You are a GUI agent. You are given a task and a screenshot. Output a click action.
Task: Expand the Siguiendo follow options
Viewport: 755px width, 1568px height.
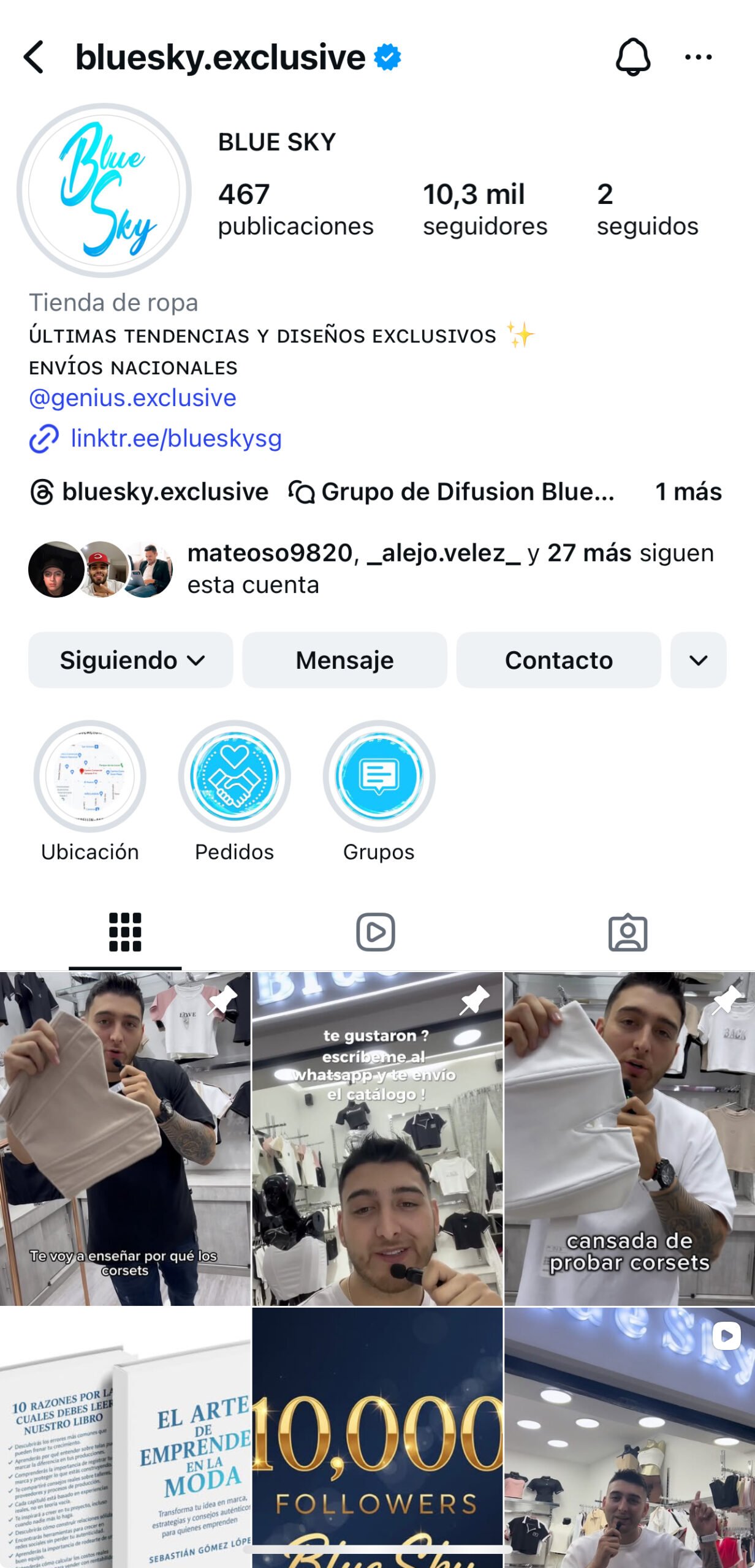[x=131, y=660]
